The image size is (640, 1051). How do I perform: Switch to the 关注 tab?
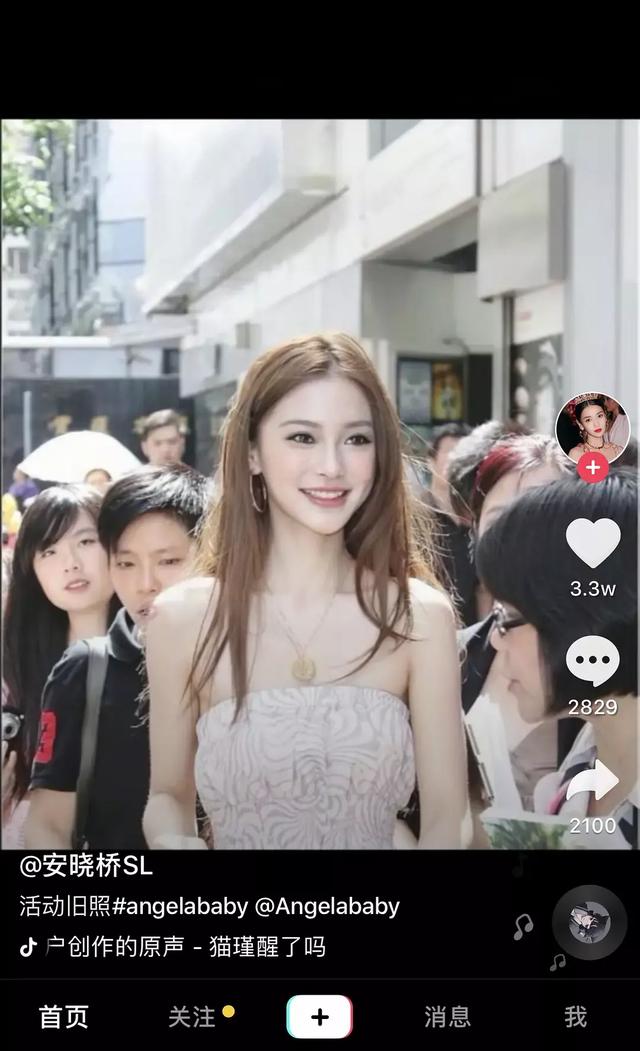pos(192,1017)
